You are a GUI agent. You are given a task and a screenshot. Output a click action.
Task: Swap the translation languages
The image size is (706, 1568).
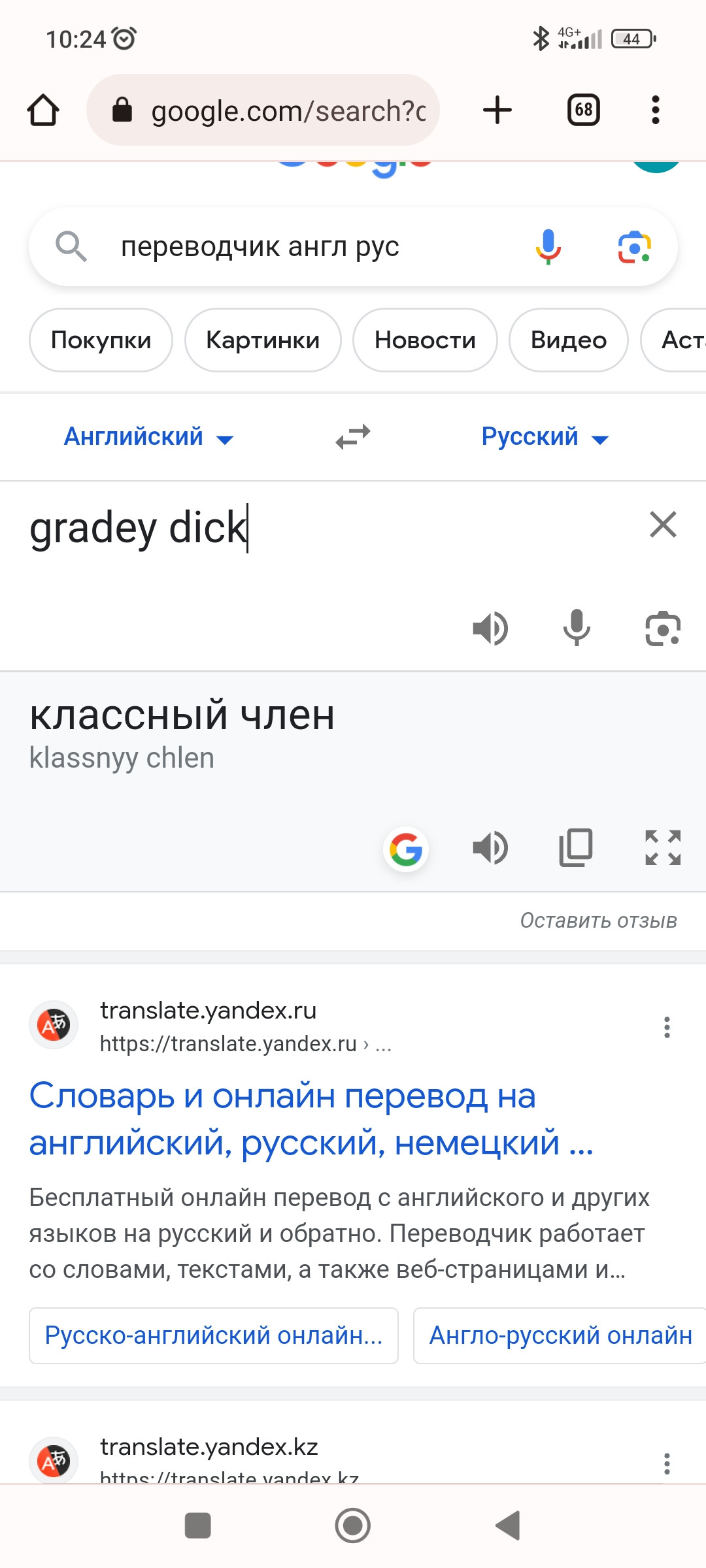(353, 436)
